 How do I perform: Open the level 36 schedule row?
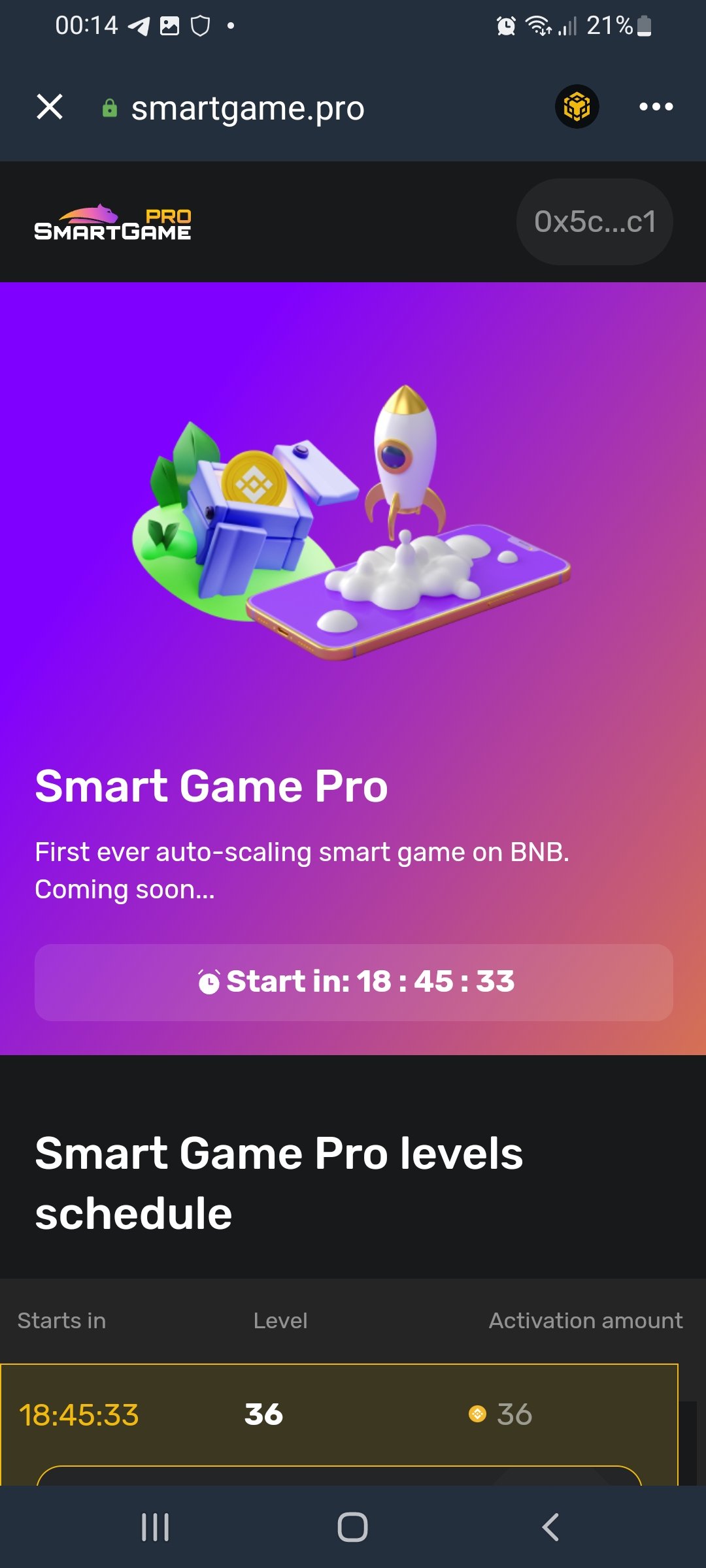pyautogui.click(x=339, y=1414)
